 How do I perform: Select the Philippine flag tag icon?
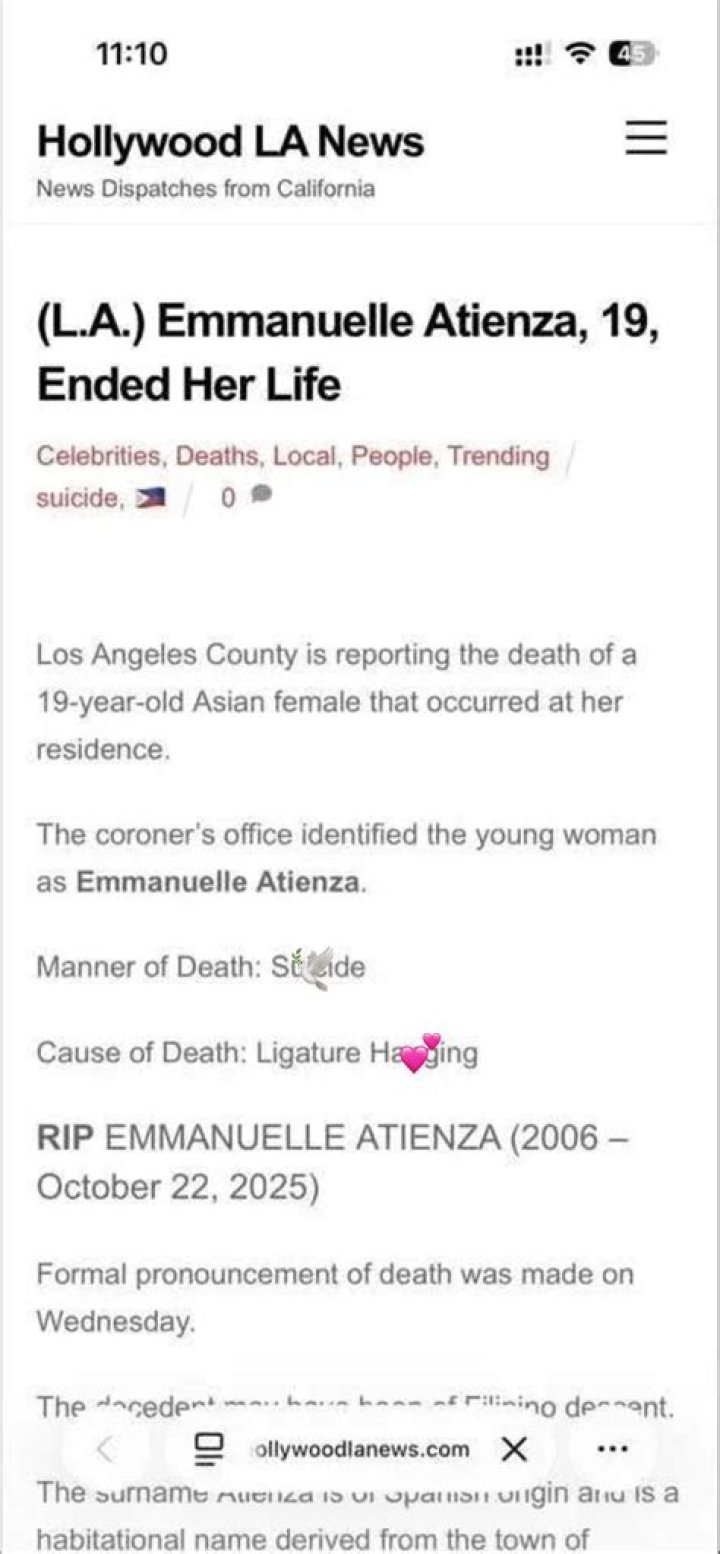coord(150,497)
